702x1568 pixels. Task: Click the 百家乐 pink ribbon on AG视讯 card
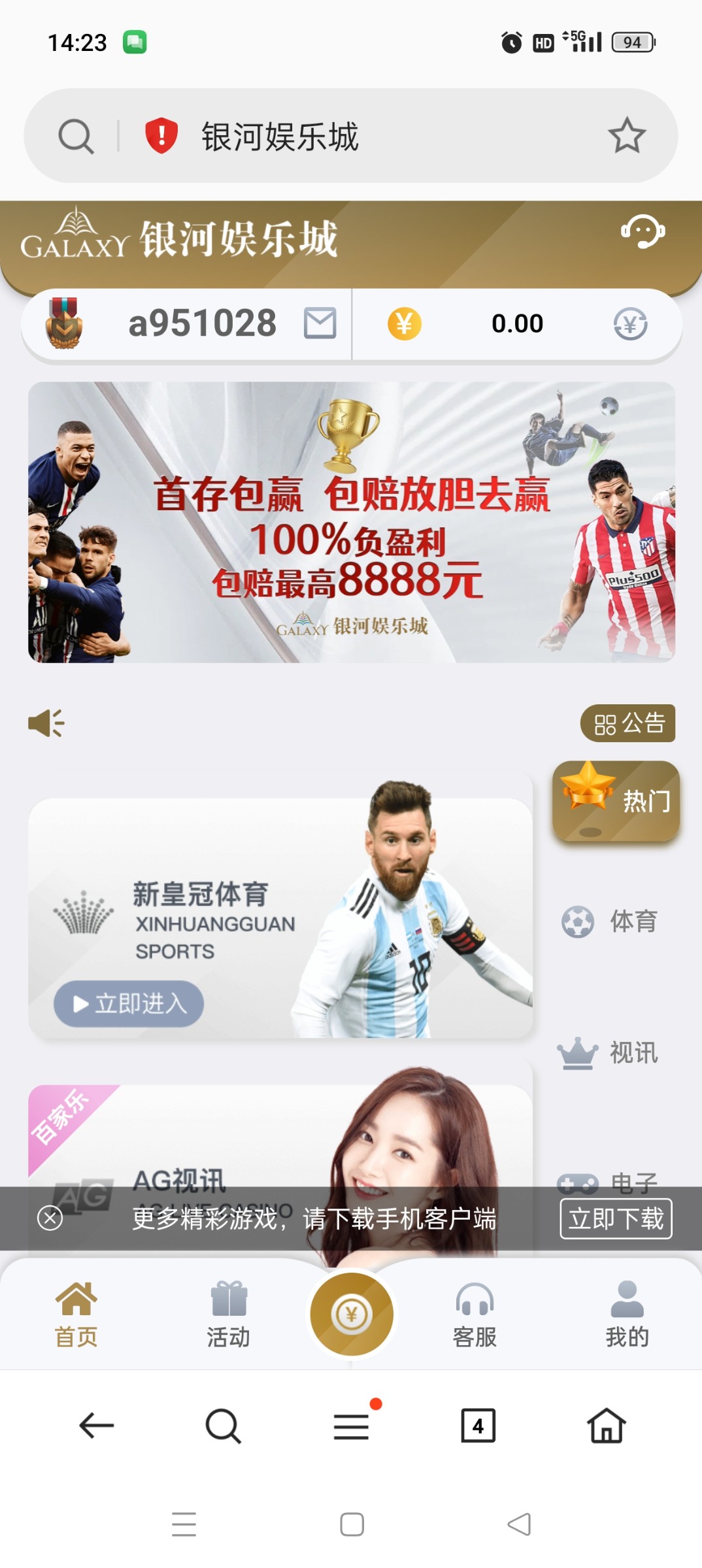pyautogui.click(x=62, y=1113)
